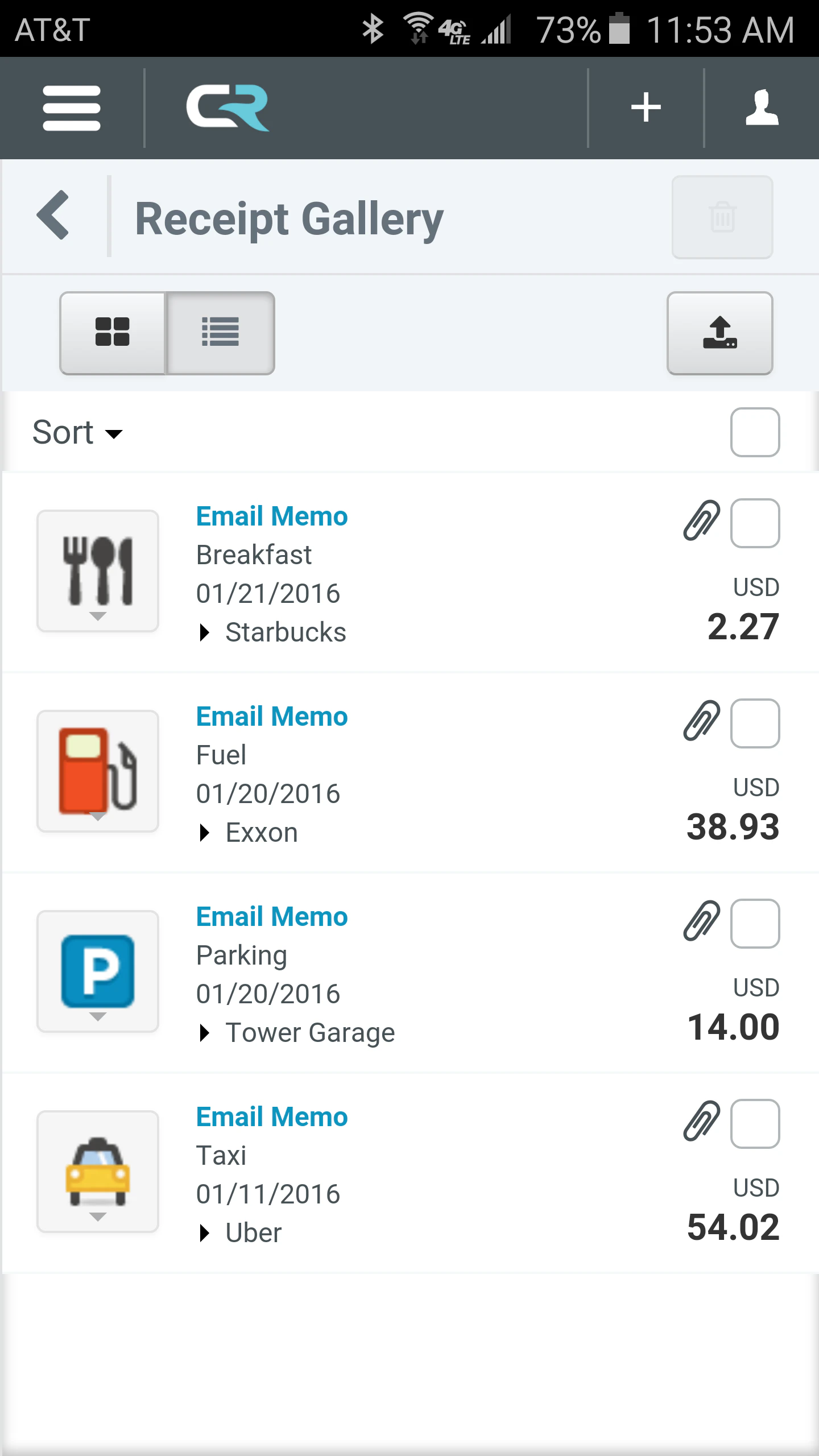
Task: Upload a receipt using the upload icon
Action: [x=720, y=334]
